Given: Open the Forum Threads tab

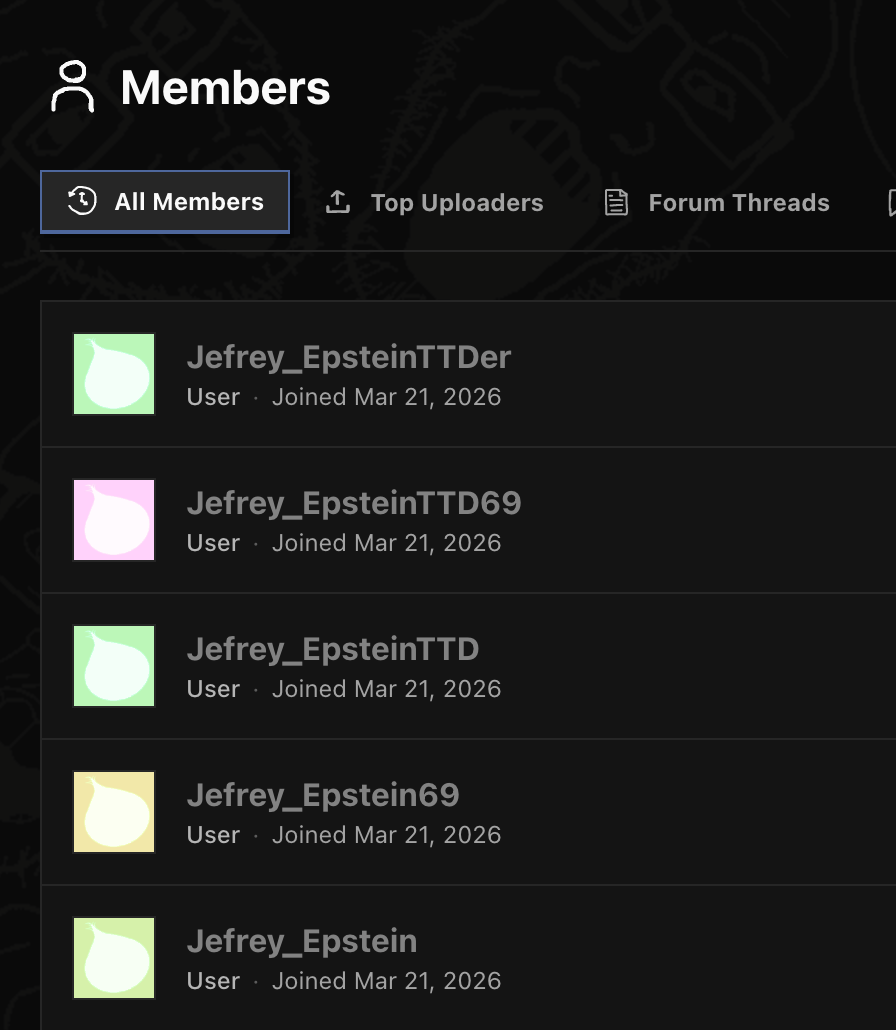Looking at the screenshot, I should tap(718, 203).
